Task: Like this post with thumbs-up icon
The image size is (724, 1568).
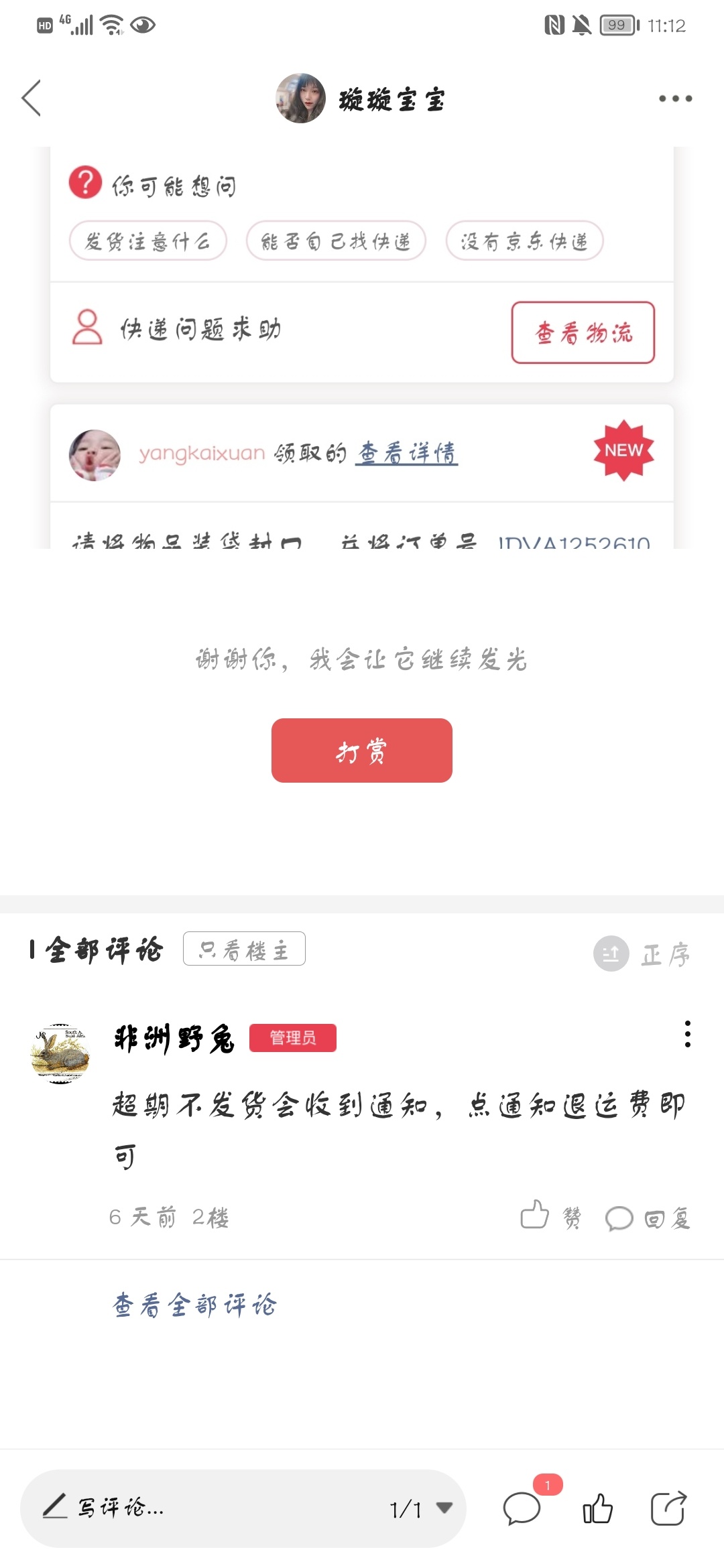Action: coord(597,1508)
